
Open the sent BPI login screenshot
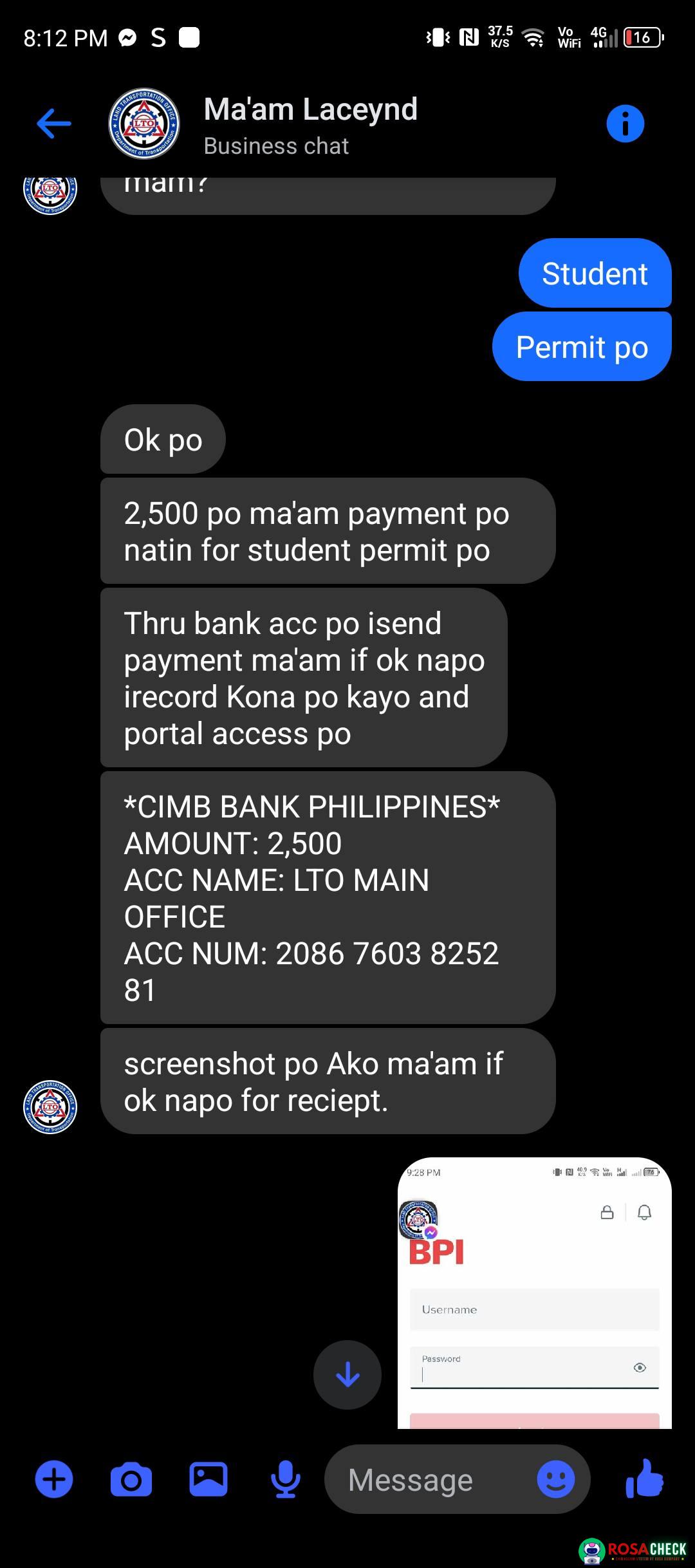pyautogui.click(x=534, y=1294)
